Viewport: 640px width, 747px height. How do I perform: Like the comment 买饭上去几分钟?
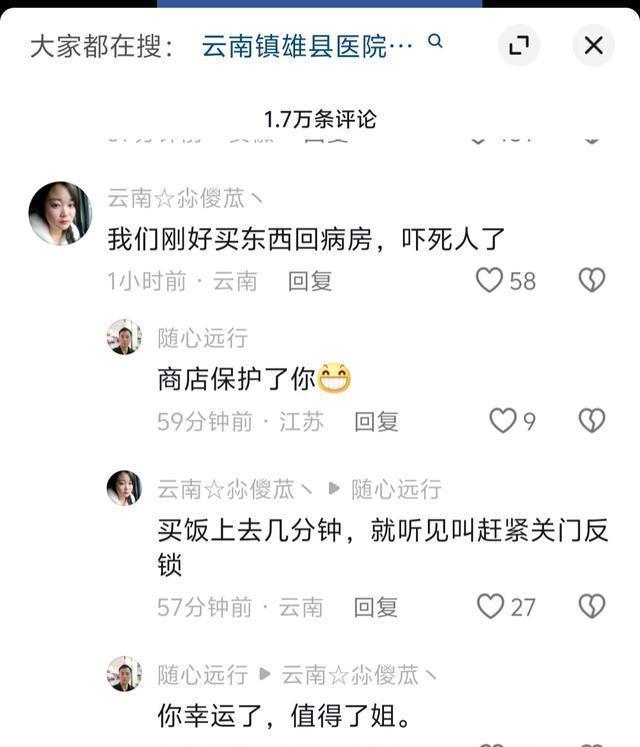[x=490, y=606]
